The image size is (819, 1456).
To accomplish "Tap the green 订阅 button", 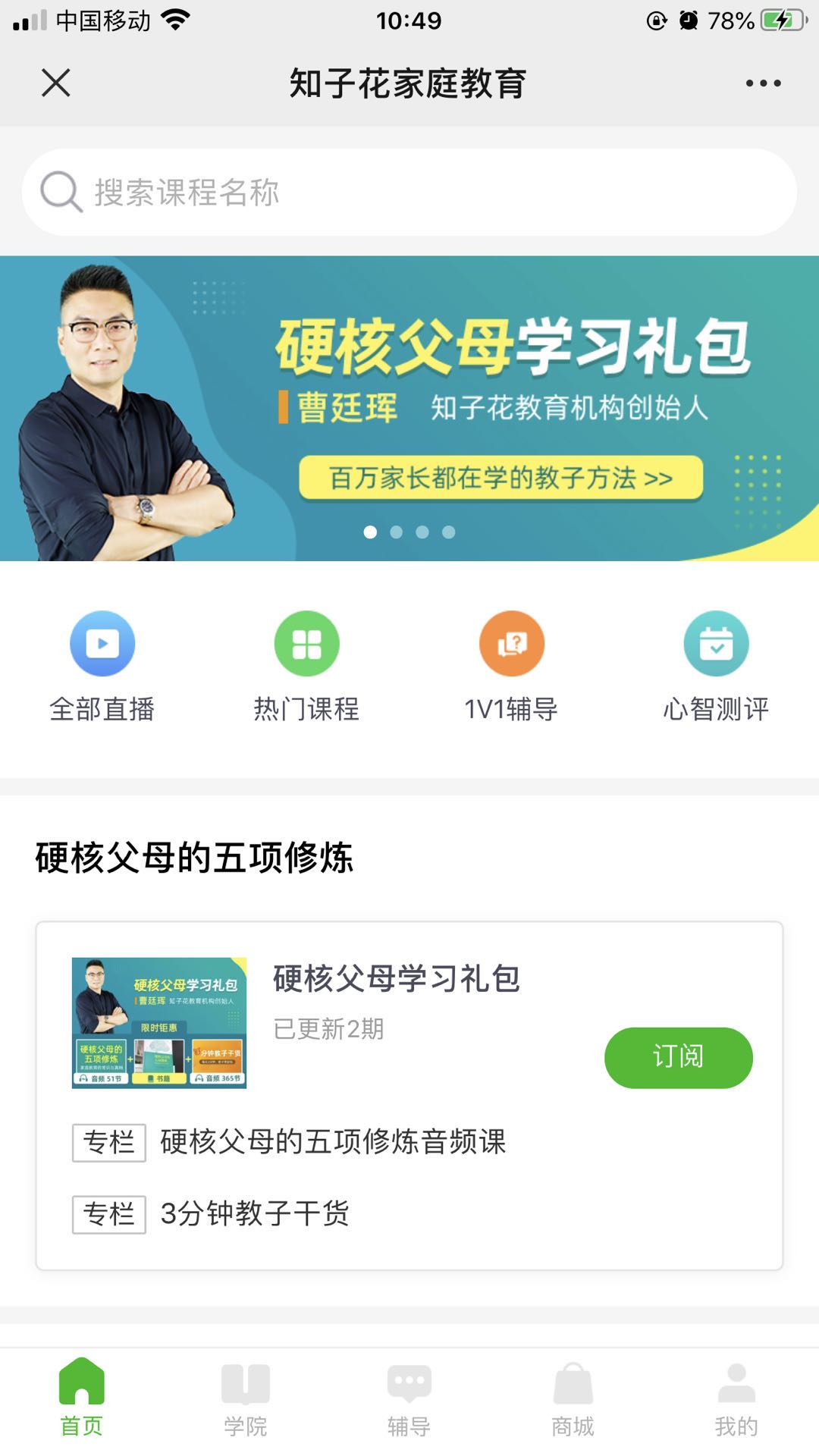I will (x=678, y=1057).
